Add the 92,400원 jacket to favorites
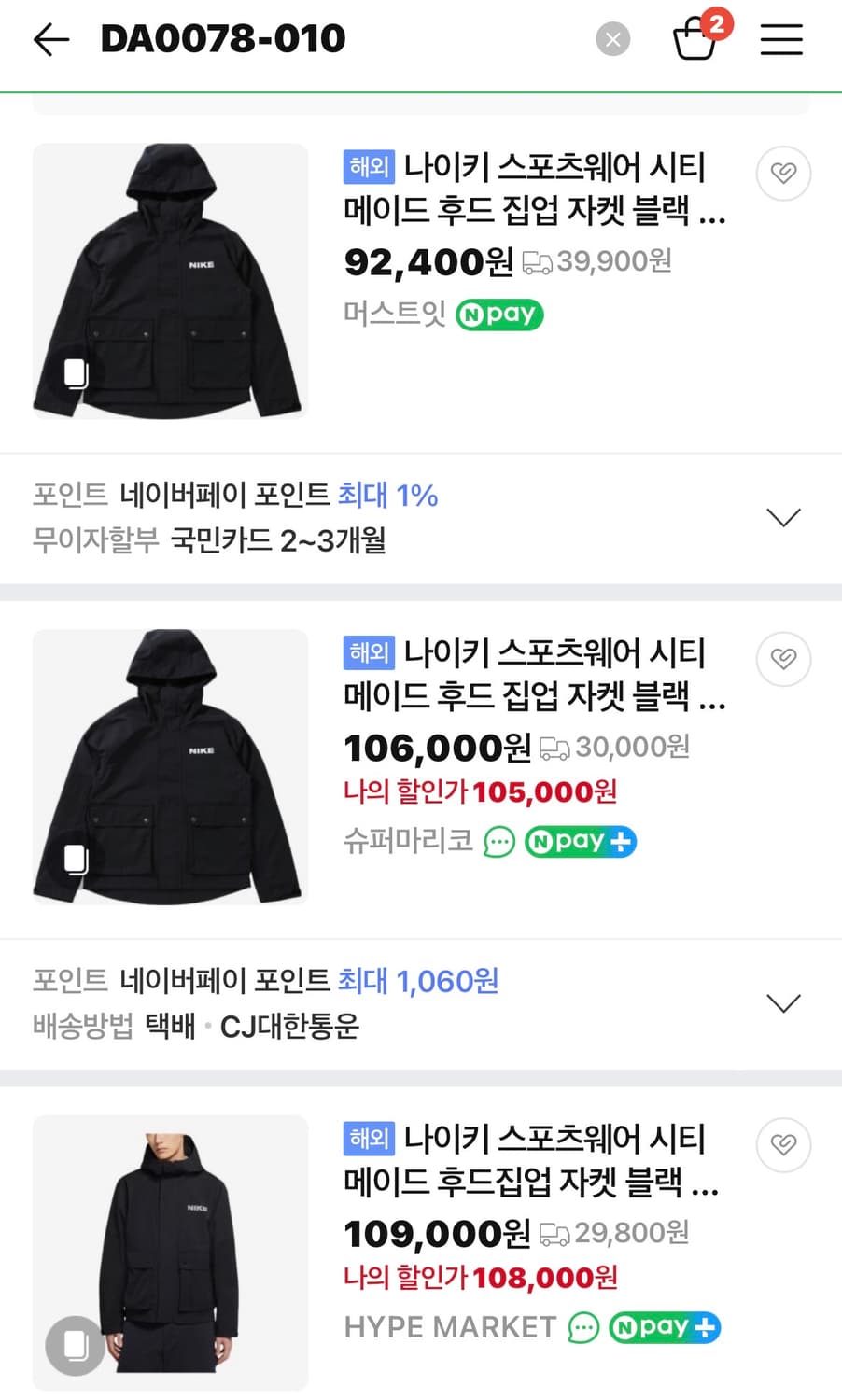The width and height of the screenshot is (842, 1400). [784, 174]
